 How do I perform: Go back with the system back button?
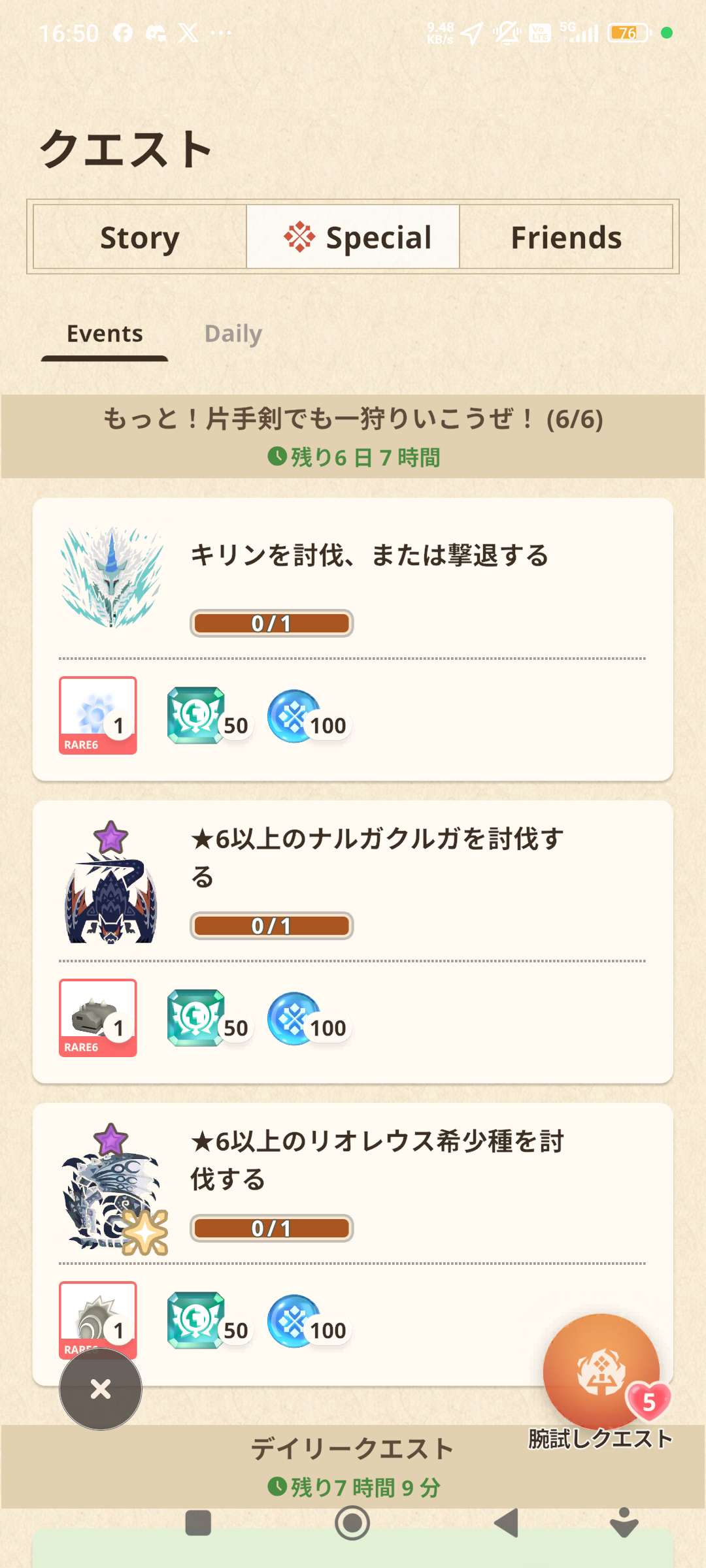pyautogui.click(x=507, y=1523)
